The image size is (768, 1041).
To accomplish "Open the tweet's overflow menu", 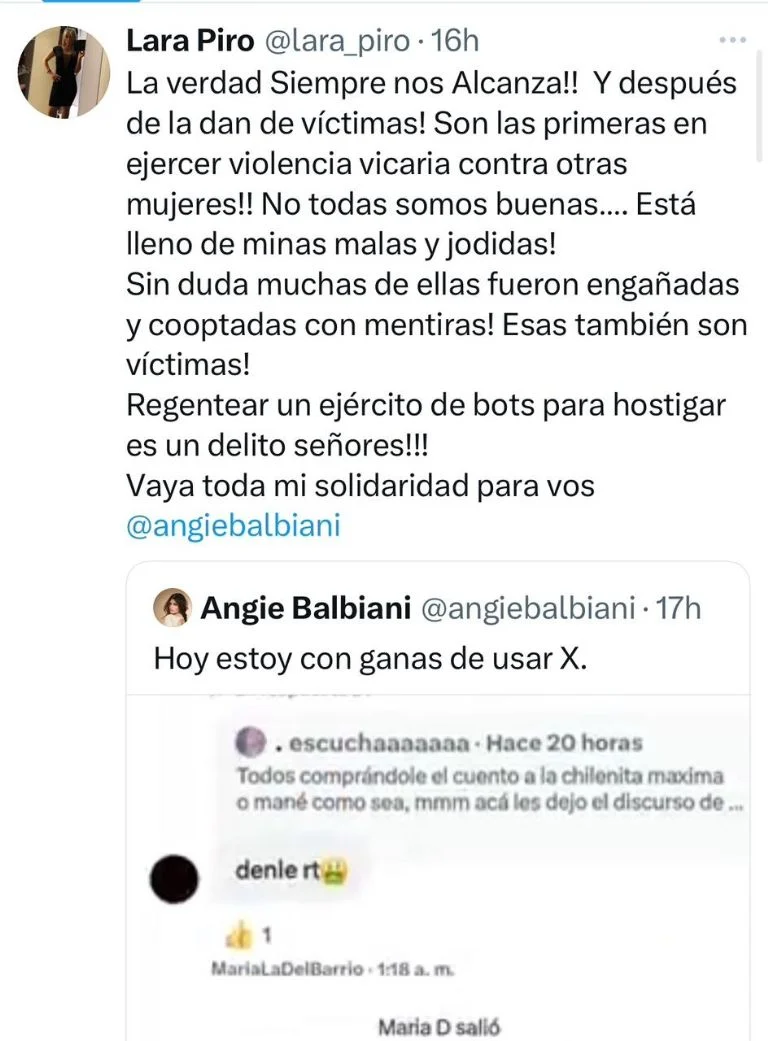I will click(732, 41).
